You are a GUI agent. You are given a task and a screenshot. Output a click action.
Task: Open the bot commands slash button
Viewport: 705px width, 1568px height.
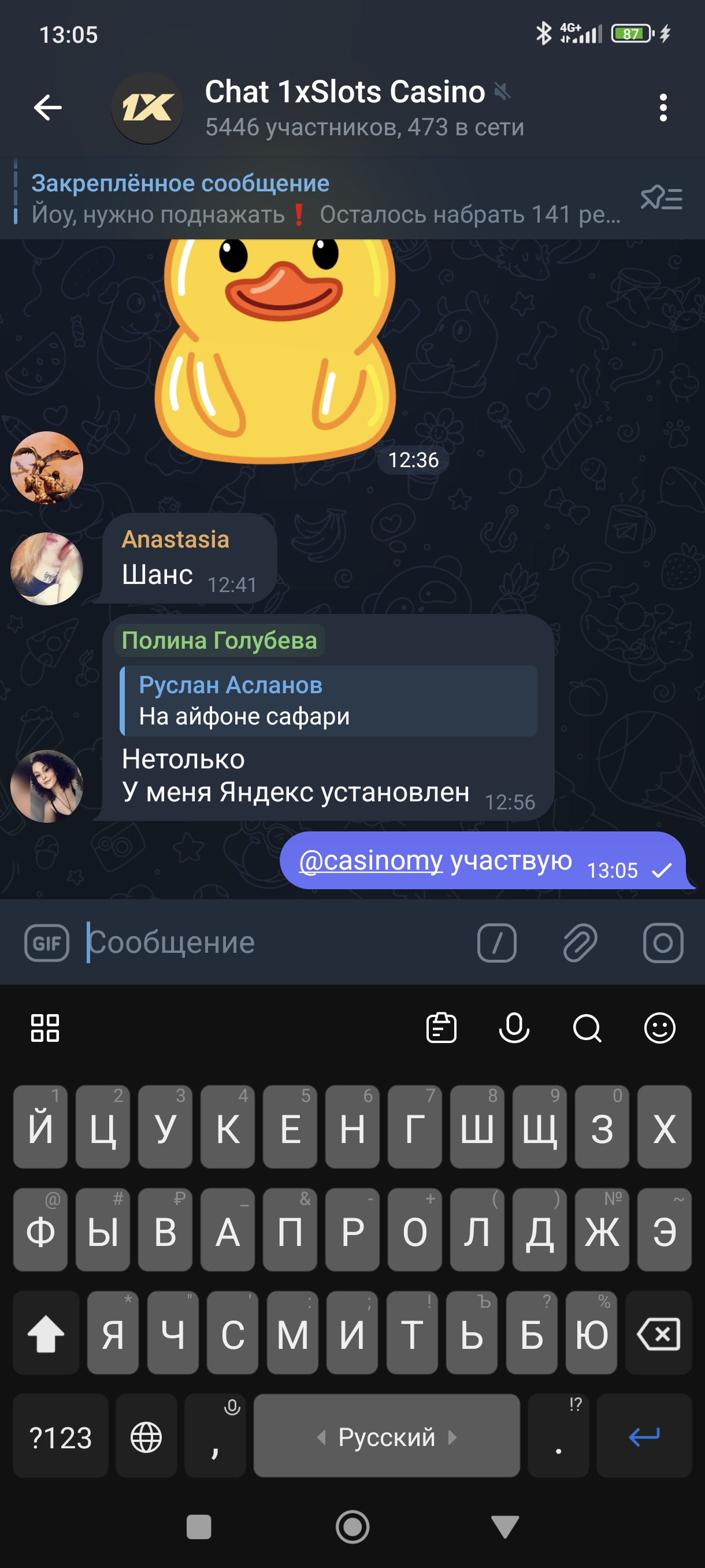(497, 943)
